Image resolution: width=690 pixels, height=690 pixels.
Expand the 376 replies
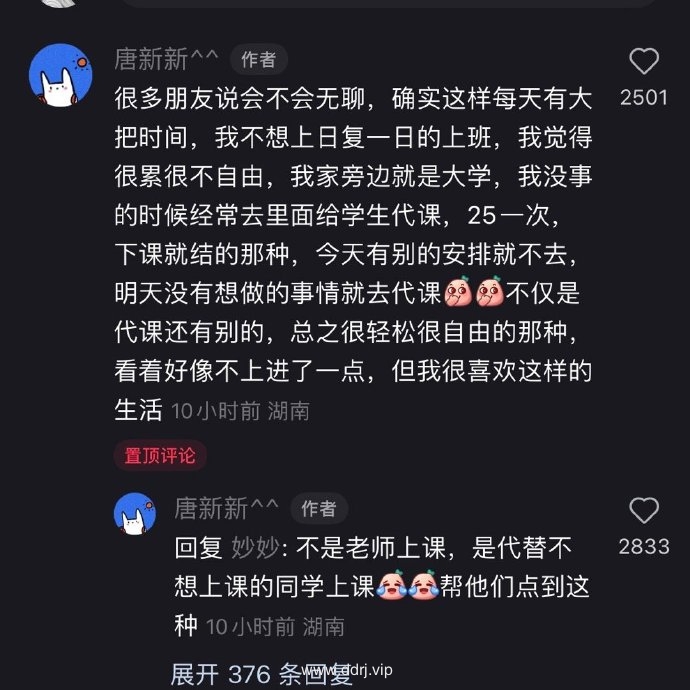[x=262, y=674]
